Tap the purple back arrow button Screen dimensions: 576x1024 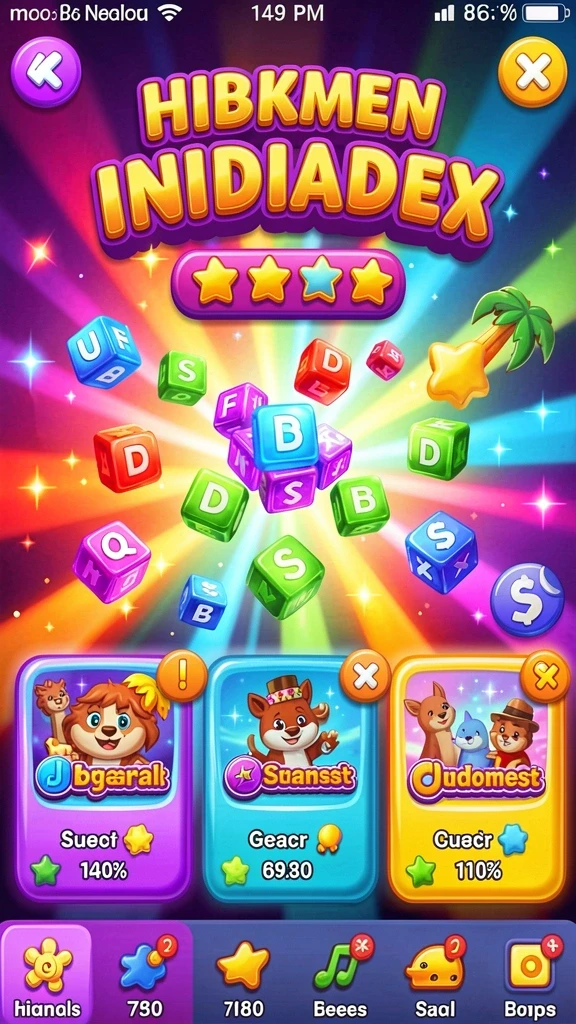tap(45, 71)
